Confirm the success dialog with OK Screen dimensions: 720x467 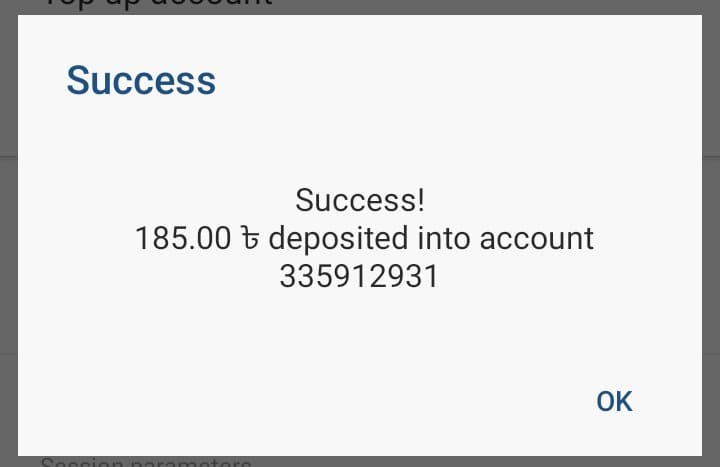pyautogui.click(x=614, y=401)
